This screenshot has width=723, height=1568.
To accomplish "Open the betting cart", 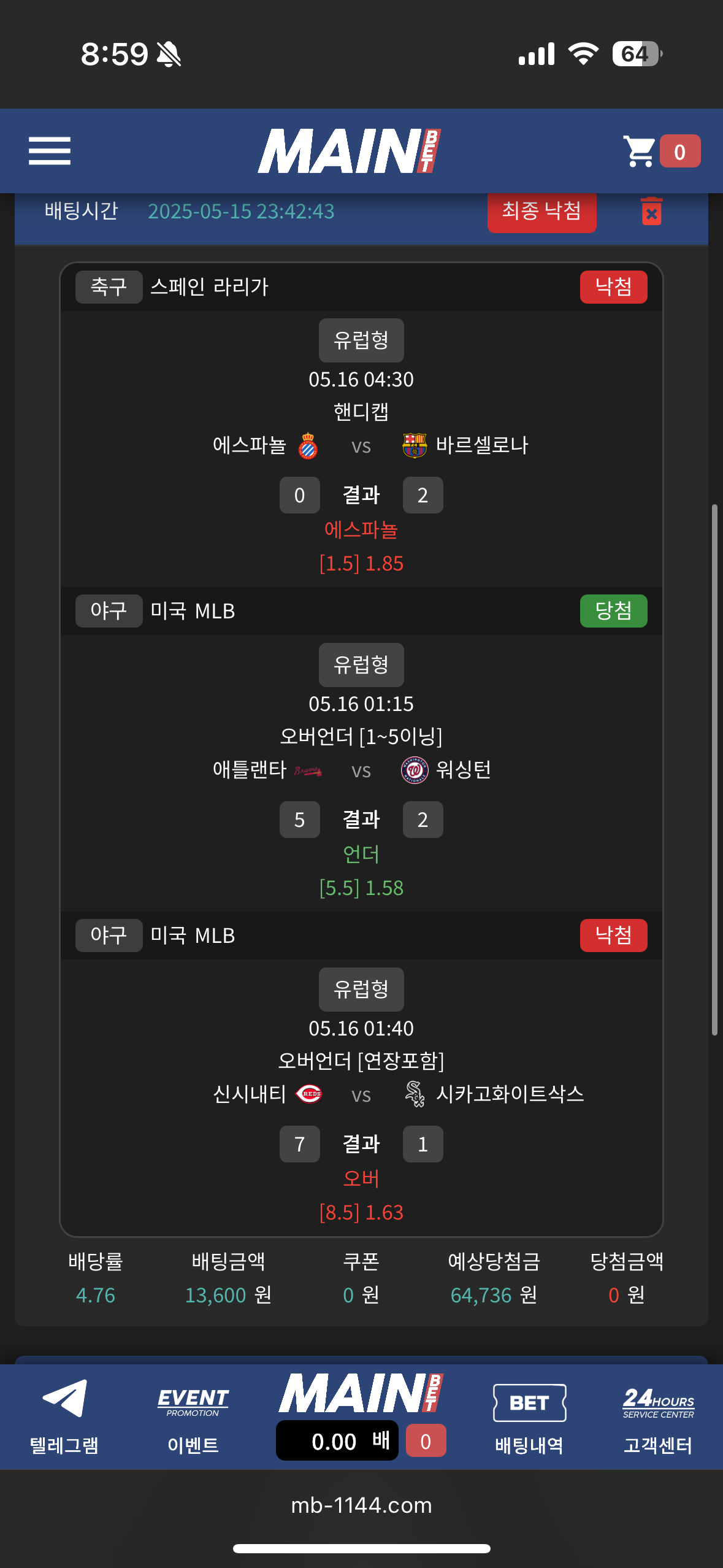I will click(641, 151).
